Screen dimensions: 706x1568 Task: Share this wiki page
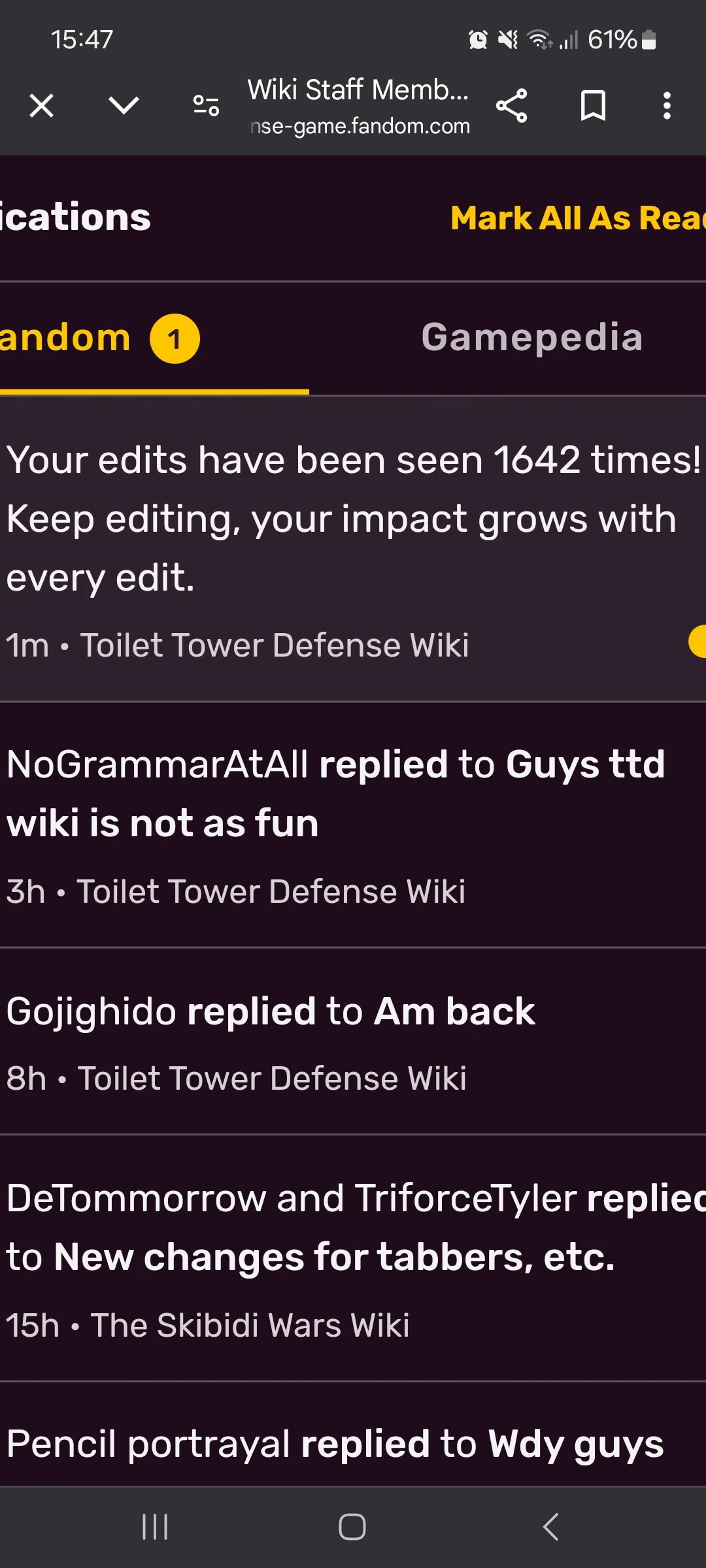512,105
